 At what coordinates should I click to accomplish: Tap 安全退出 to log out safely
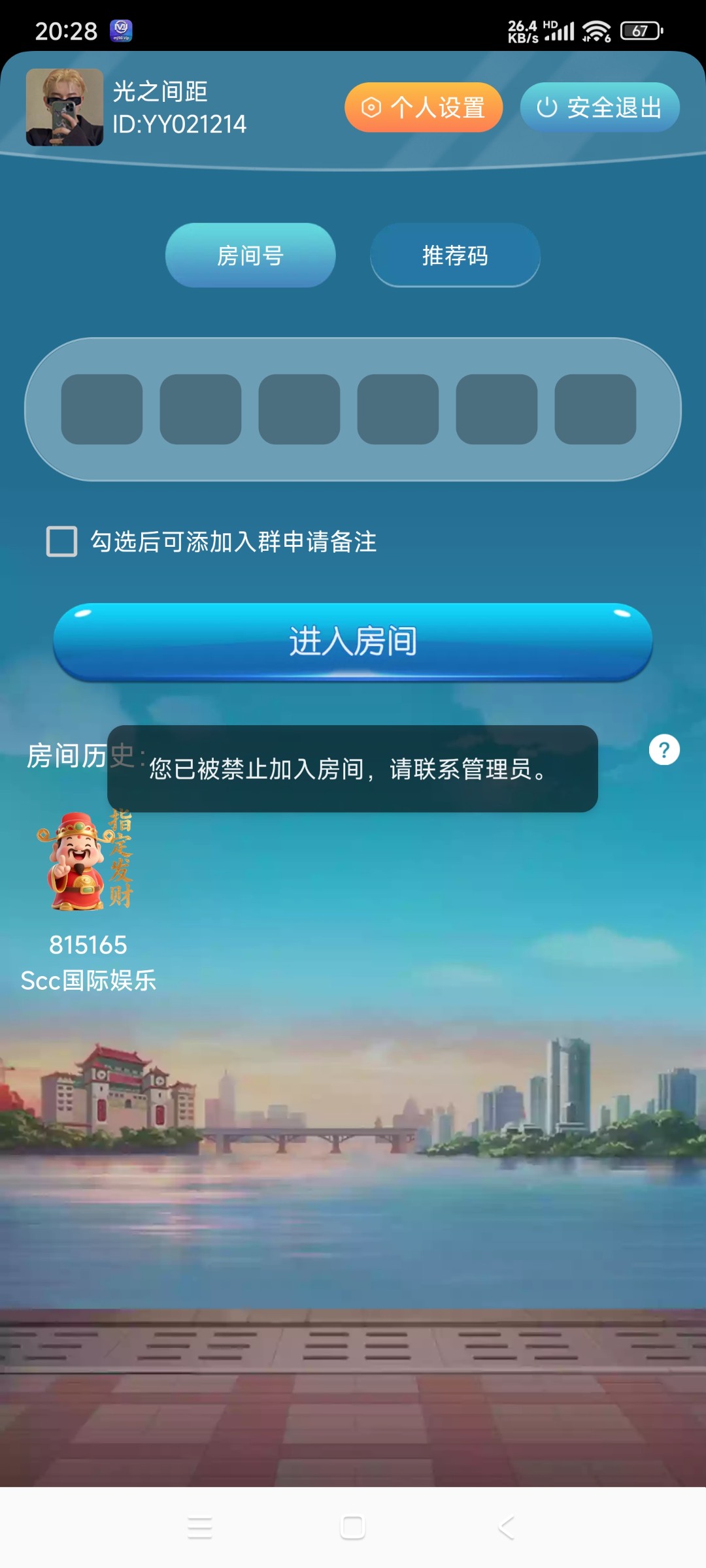(599, 107)
